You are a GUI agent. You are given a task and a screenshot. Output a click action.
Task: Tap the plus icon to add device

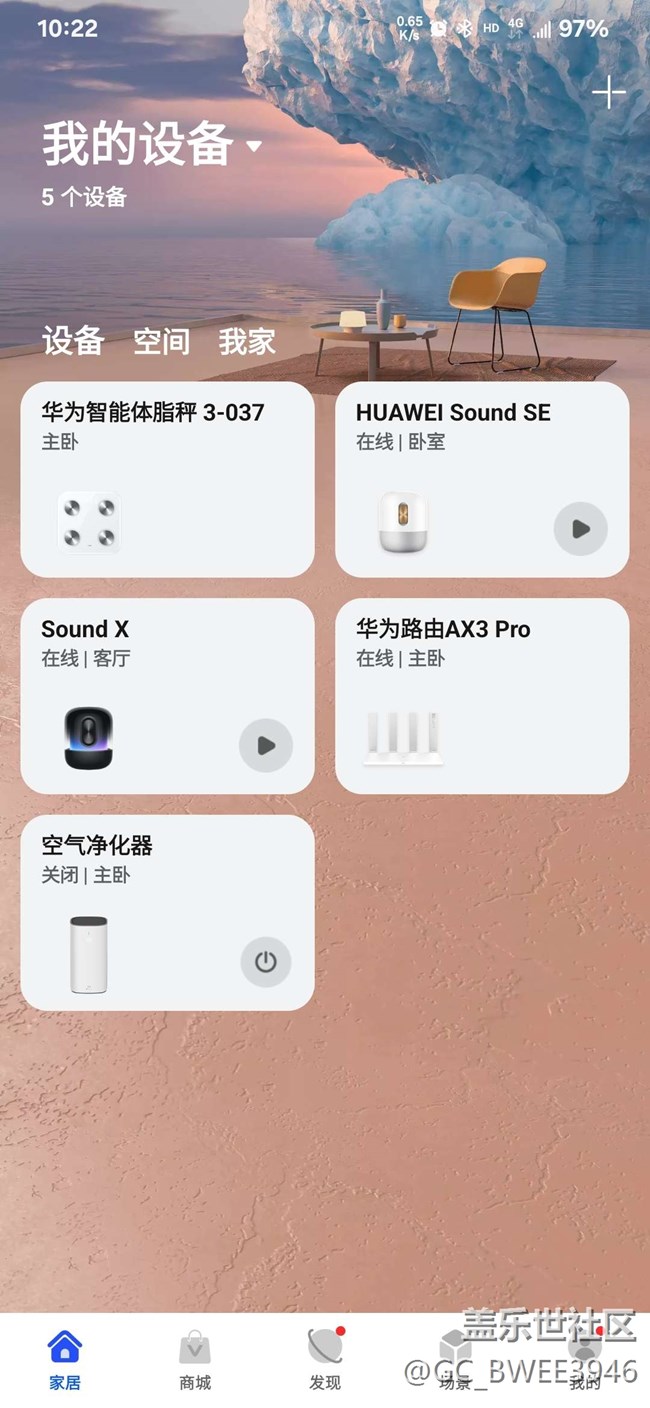[608, 93]
